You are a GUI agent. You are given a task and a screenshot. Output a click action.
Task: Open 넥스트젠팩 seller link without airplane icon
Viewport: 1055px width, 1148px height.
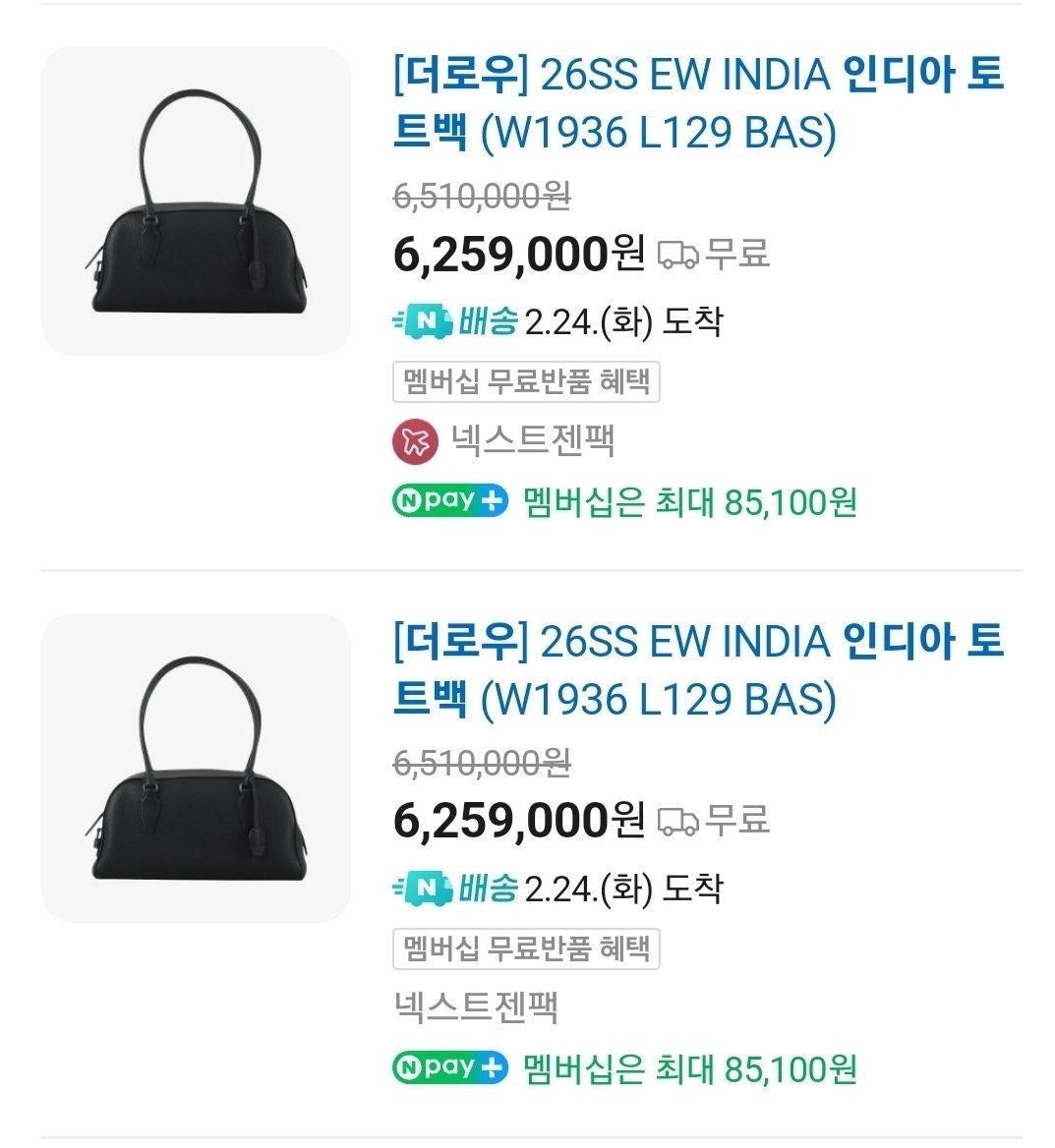pos(476,1007)
